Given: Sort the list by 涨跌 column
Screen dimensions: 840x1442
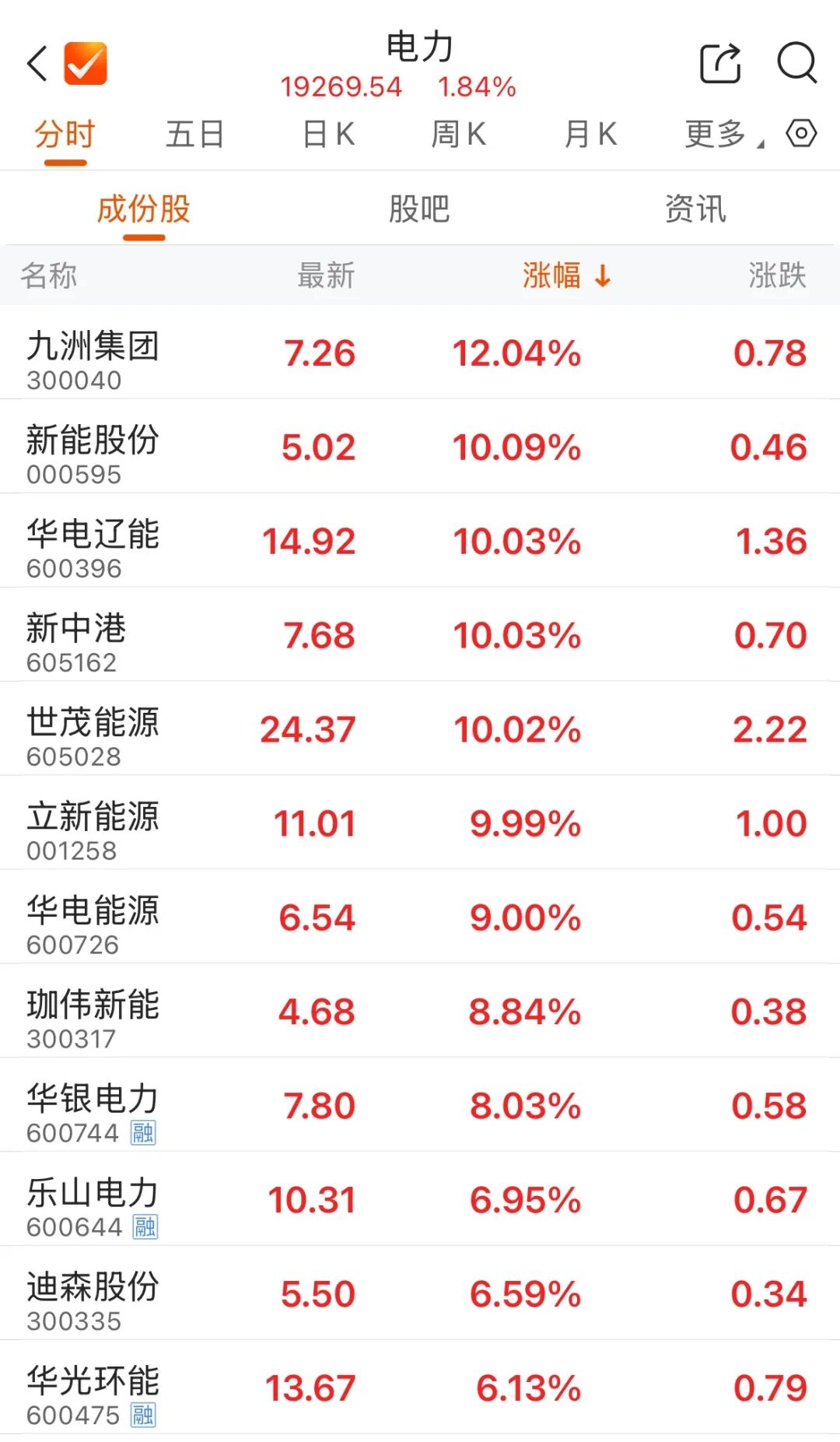Looking at the screenshot, I should pos(777,275).
